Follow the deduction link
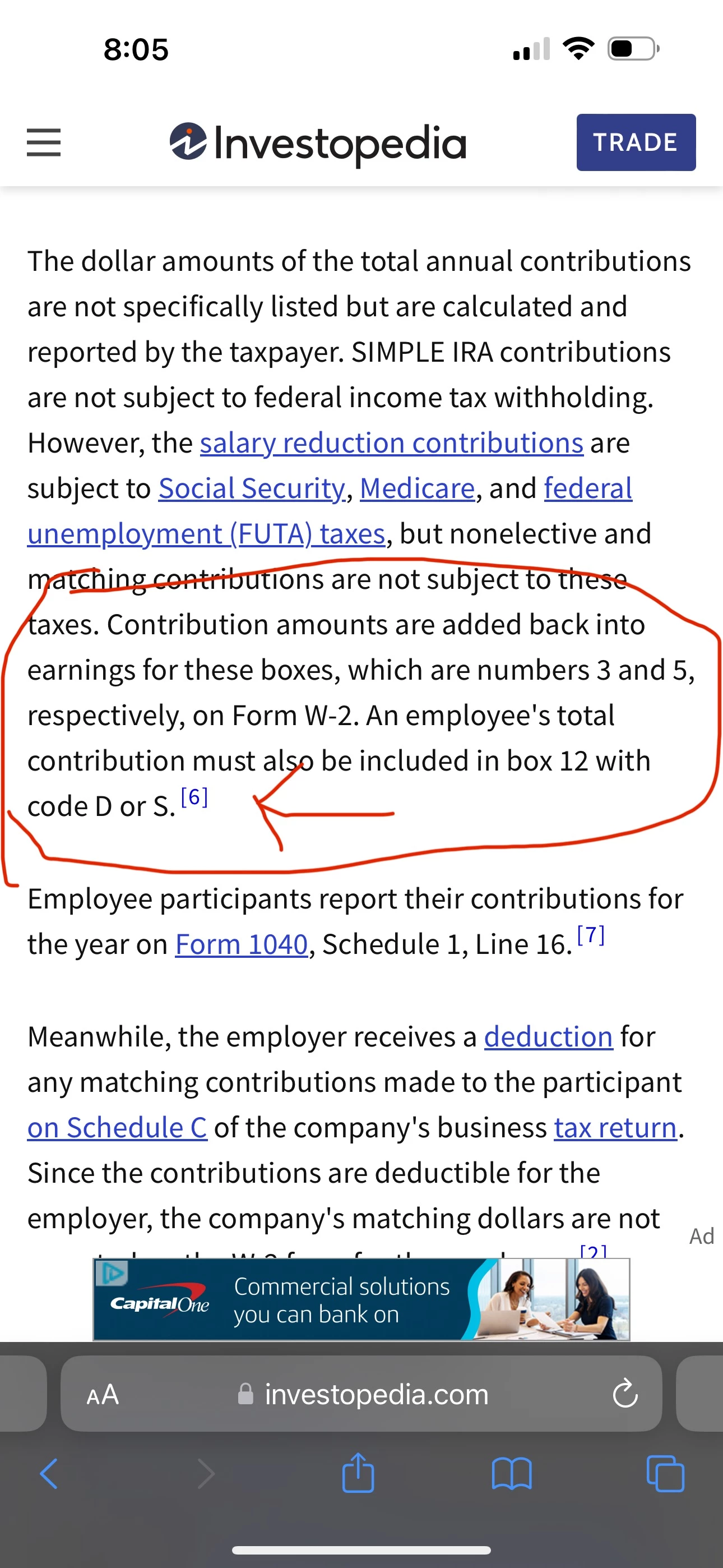 coord(548,1036)
